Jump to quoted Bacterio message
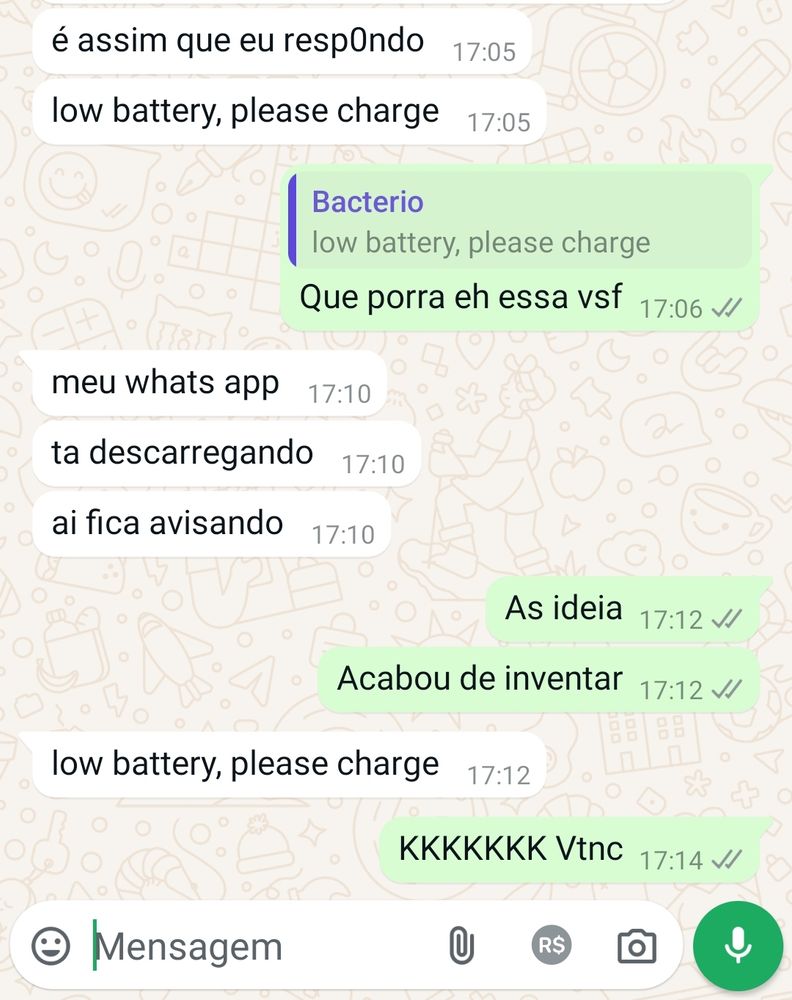792x1000 pixels. pos(520,221)
